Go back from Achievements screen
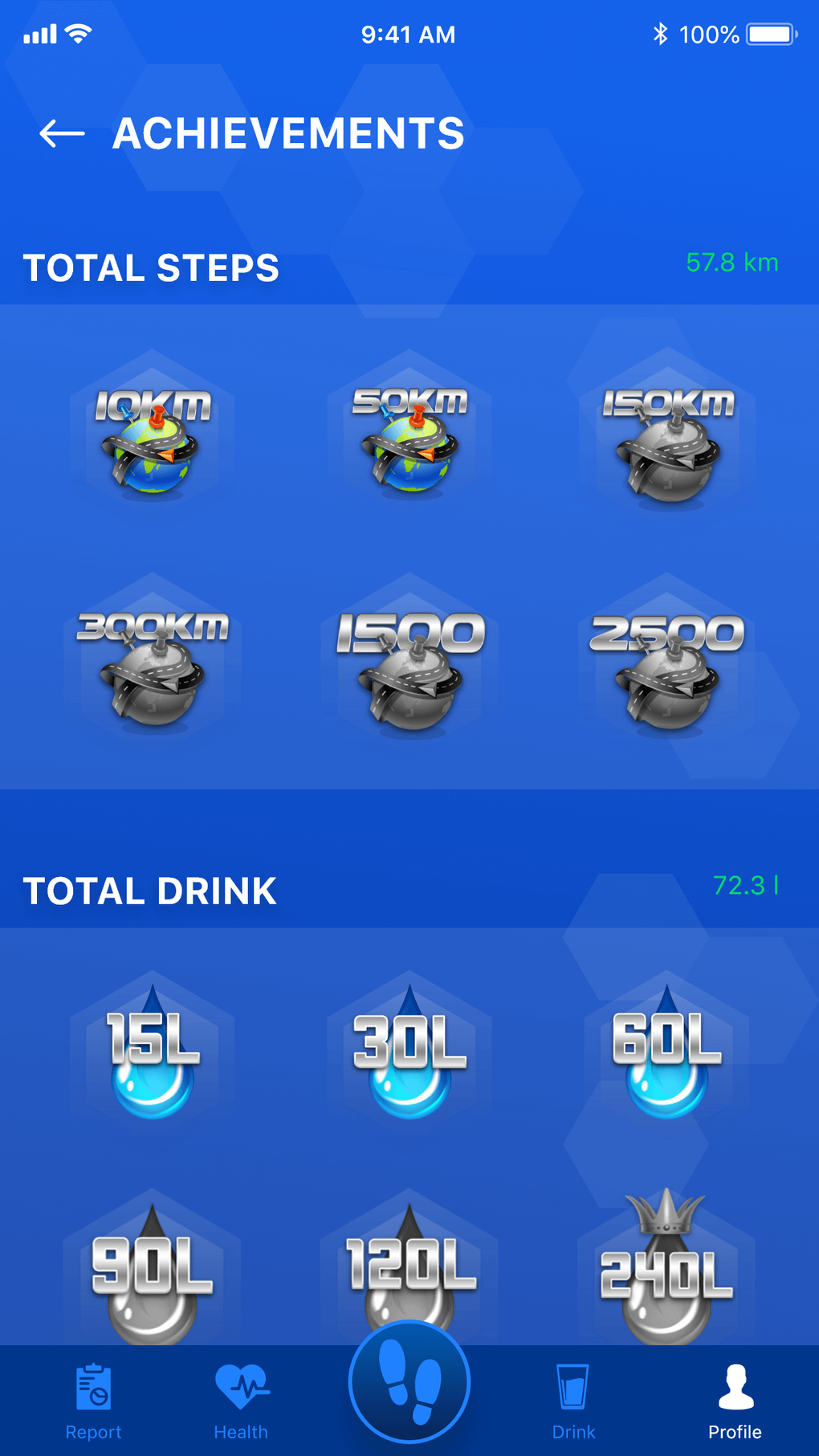819x1456 pixels. 62,133
